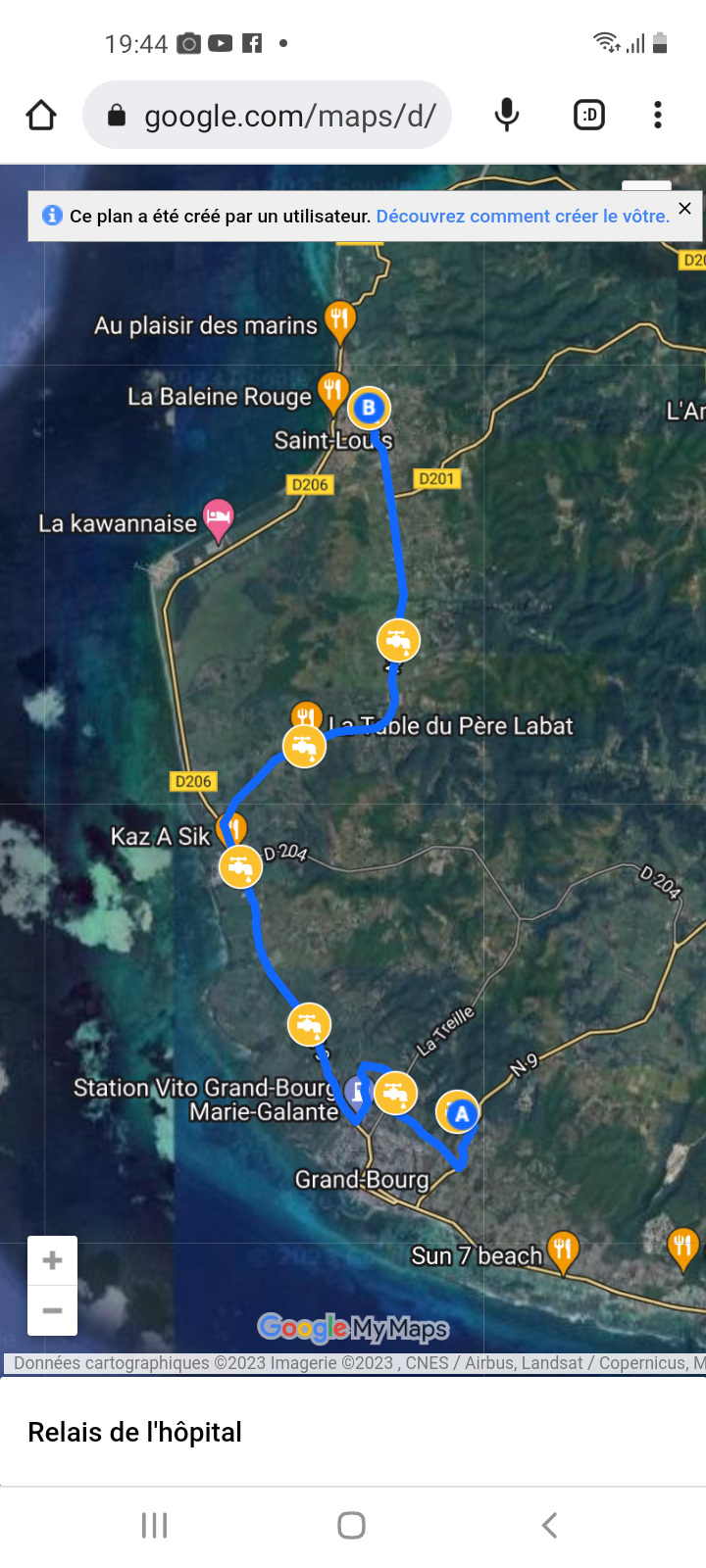706x1568 pixels.
Task: Open the tab switcher
Action: (588, 116)
